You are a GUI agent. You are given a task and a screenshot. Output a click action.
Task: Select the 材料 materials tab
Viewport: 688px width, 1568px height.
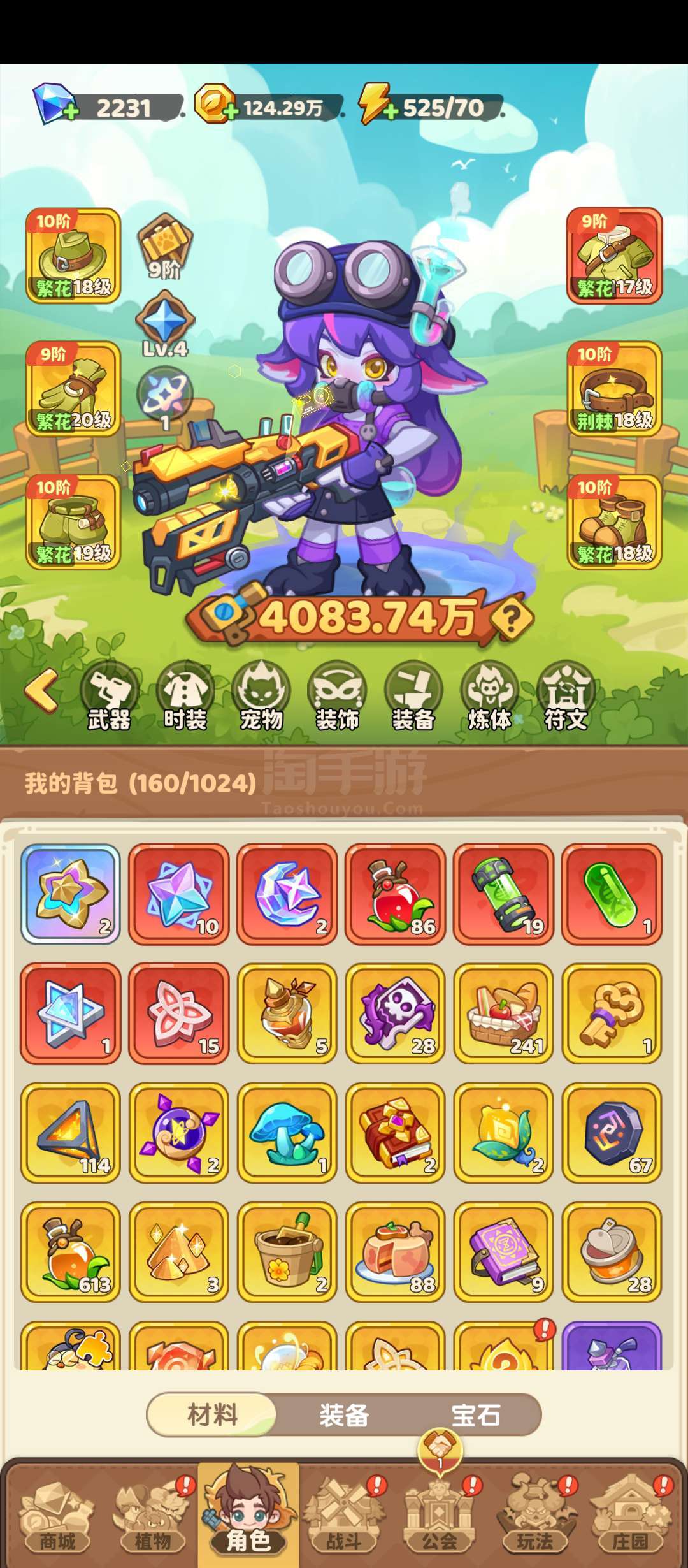pyautogui.click(x=212, y=1415)
